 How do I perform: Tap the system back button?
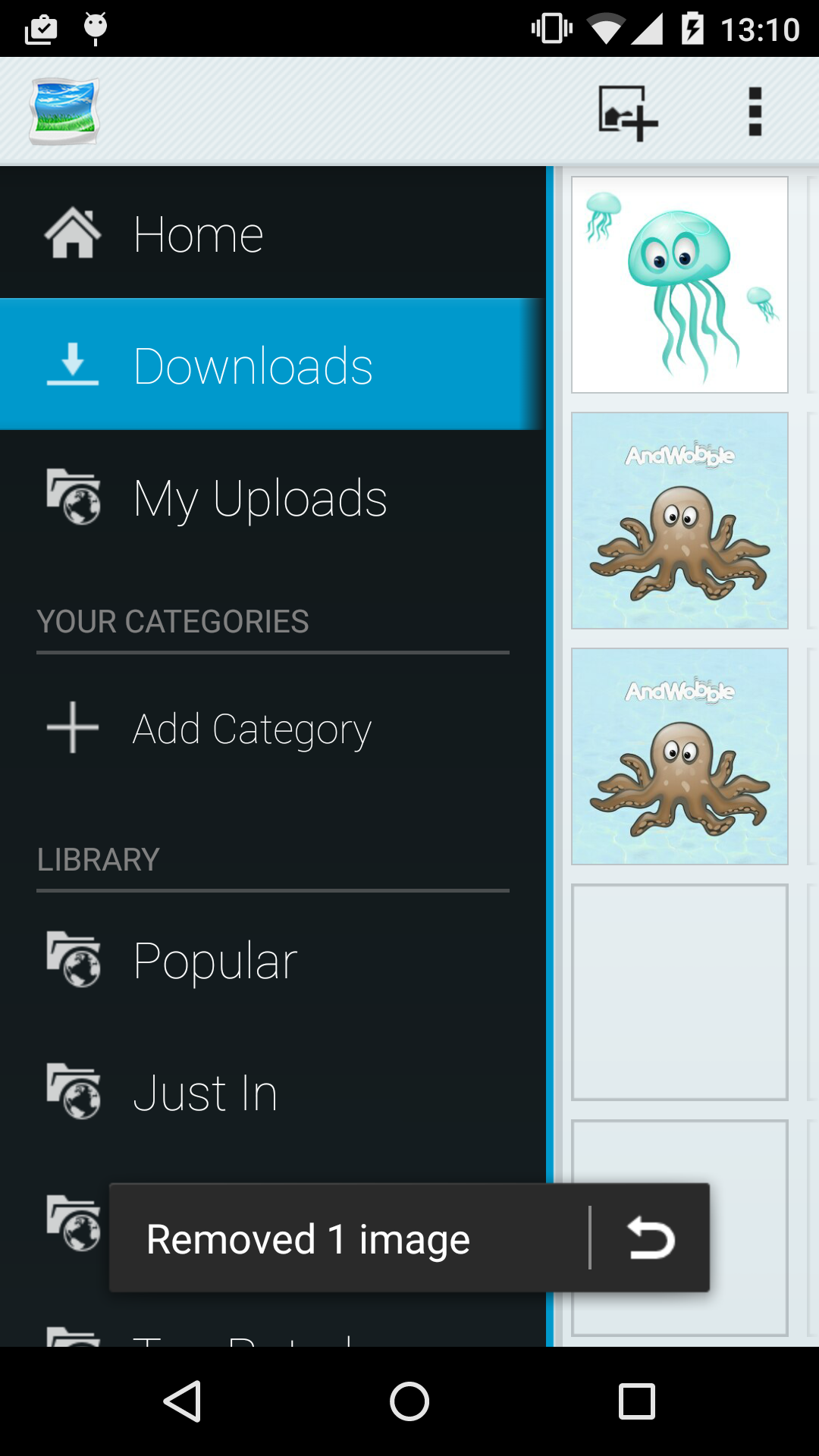click(x=182, y=1401)
